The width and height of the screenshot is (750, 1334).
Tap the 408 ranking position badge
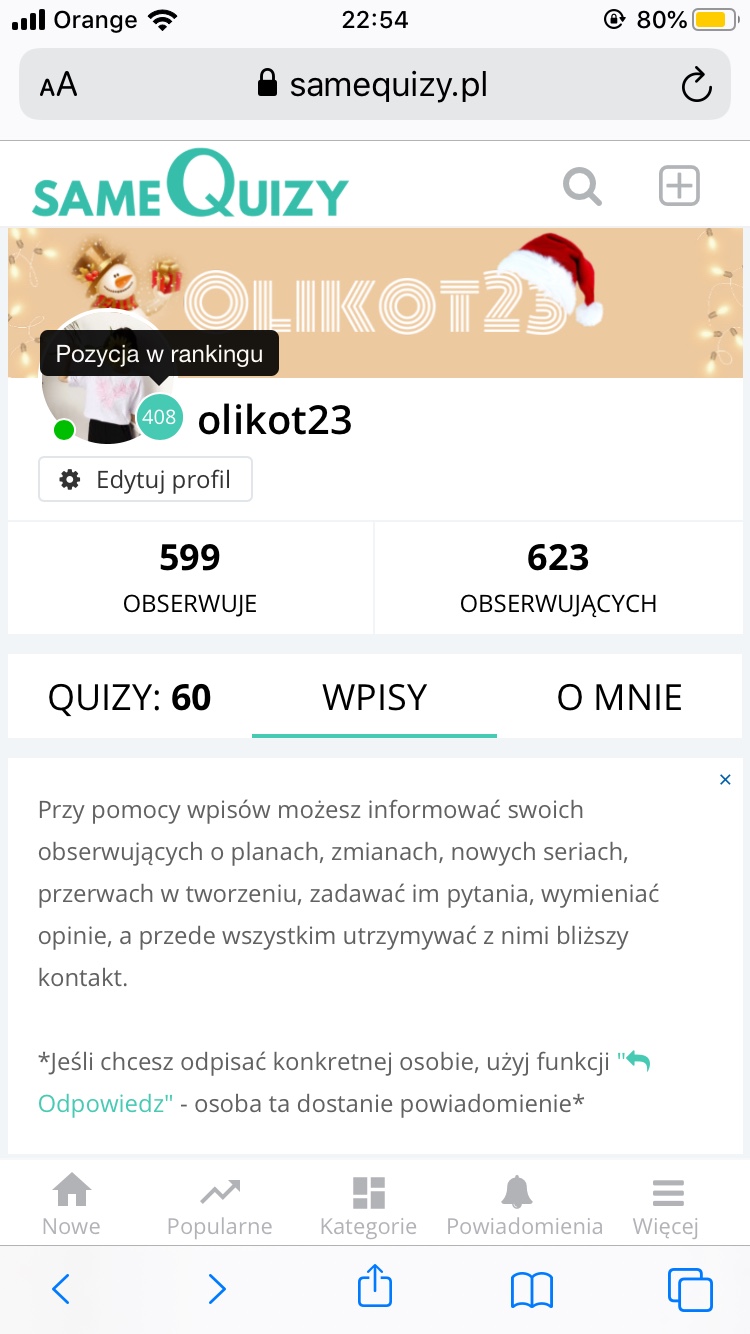coord(159,418)
